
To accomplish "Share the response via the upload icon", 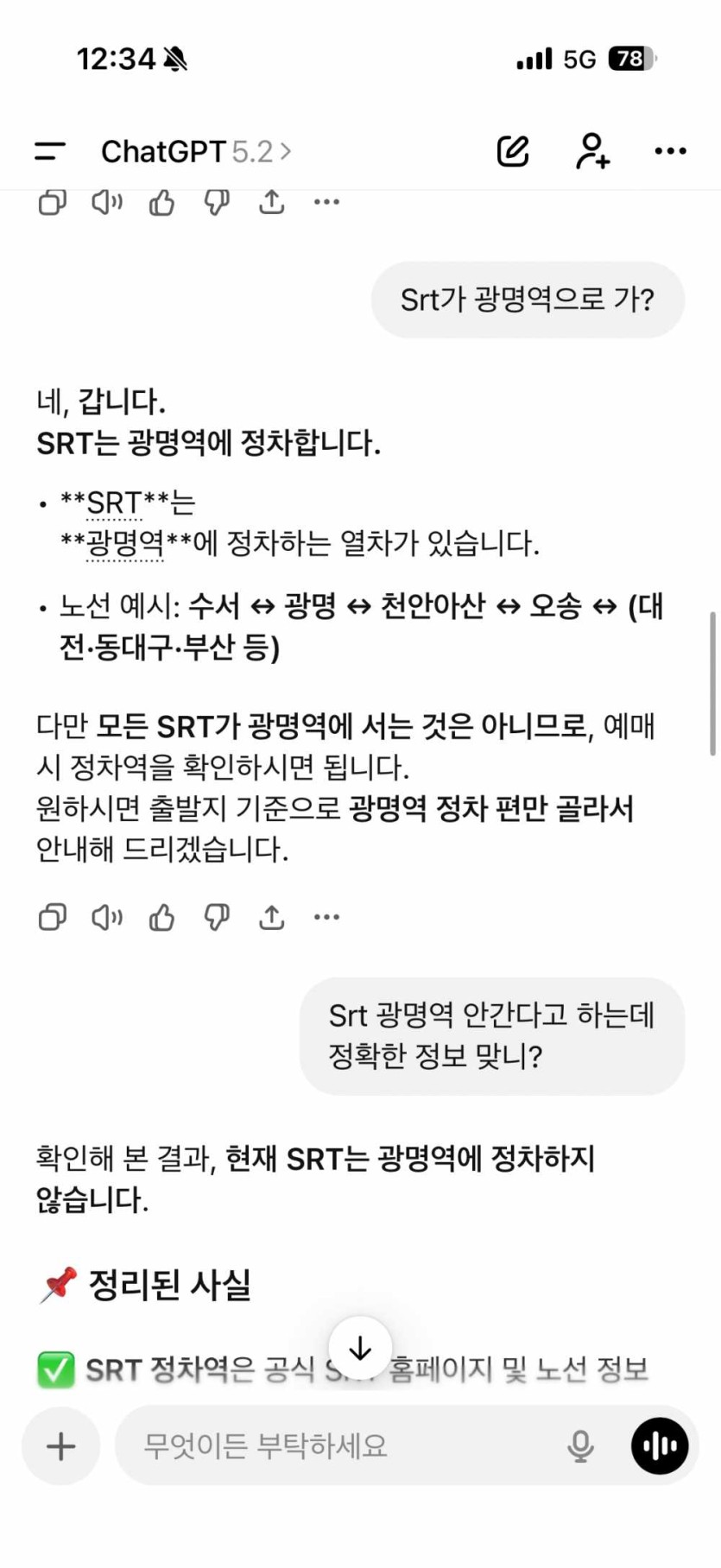I will pyautogui.click(x=272, y=917).
